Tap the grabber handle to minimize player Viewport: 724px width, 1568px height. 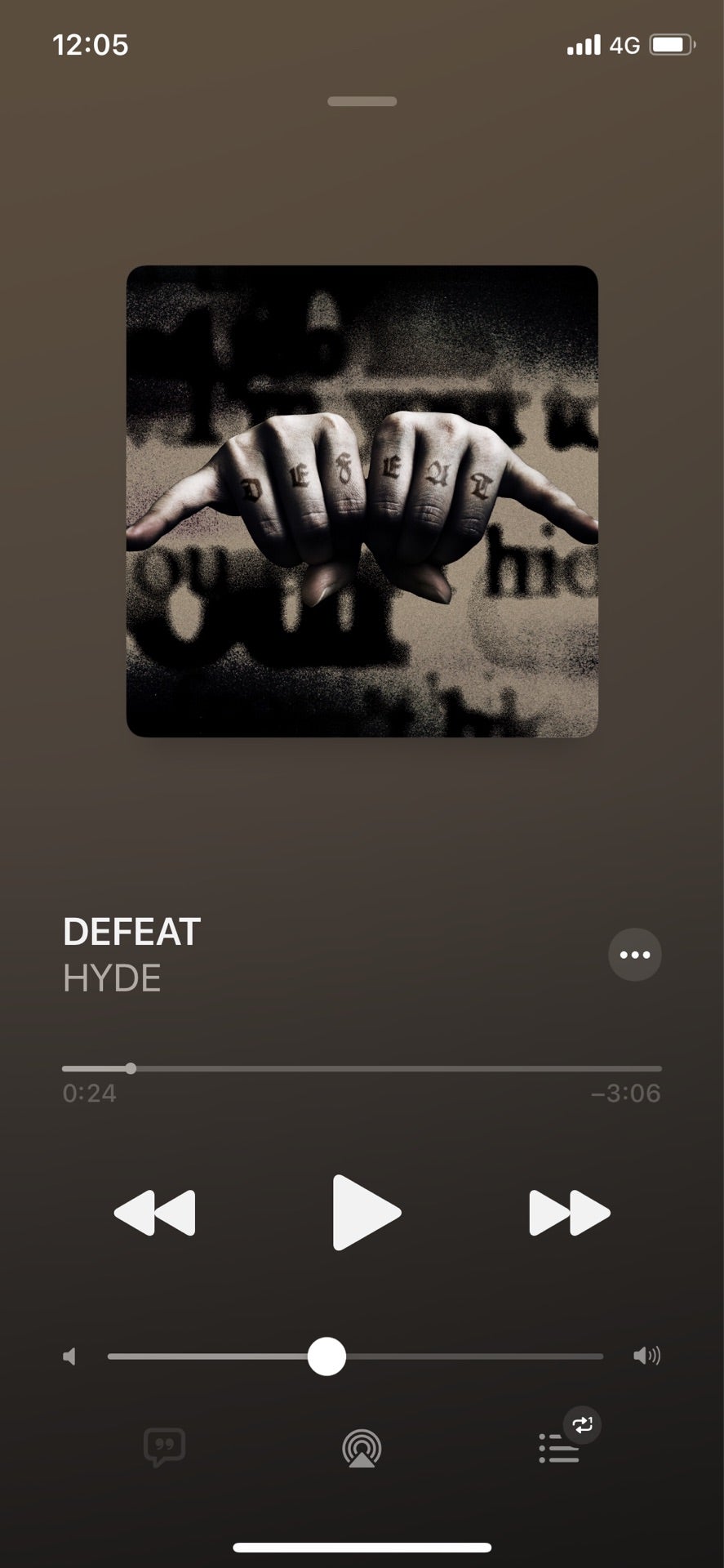pos(362,101)
